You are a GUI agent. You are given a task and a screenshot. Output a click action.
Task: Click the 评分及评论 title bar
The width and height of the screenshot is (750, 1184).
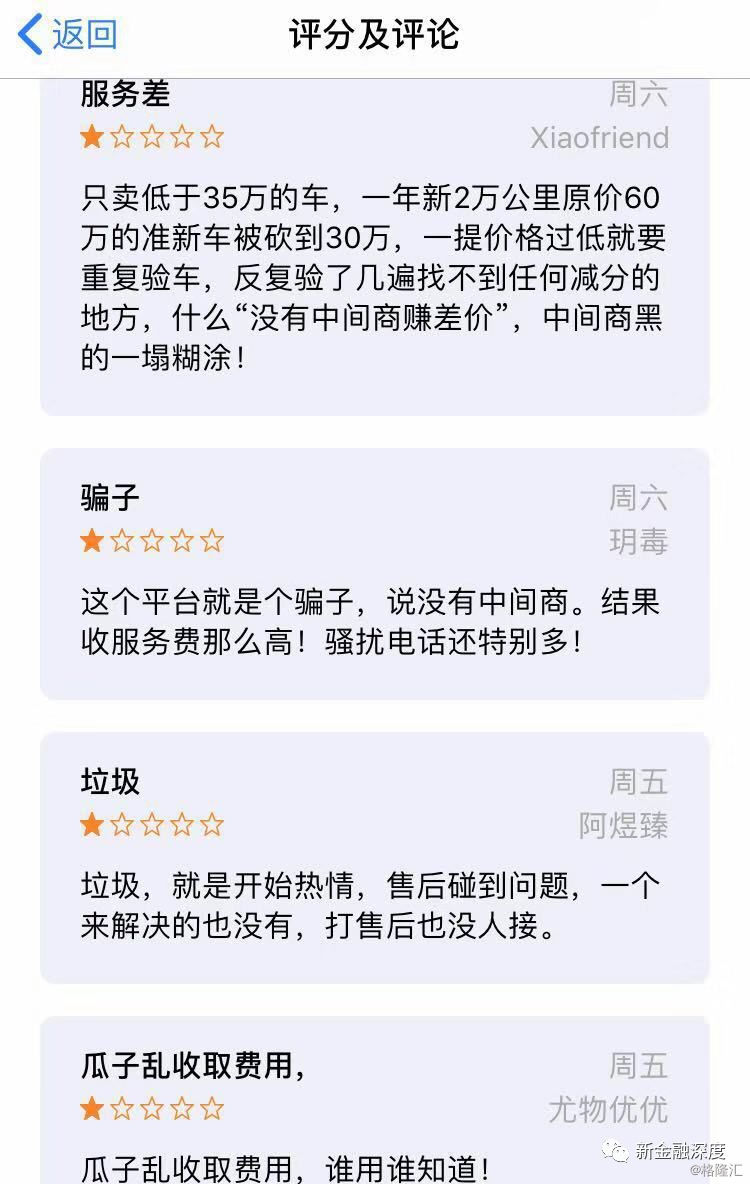pos(375,31)
